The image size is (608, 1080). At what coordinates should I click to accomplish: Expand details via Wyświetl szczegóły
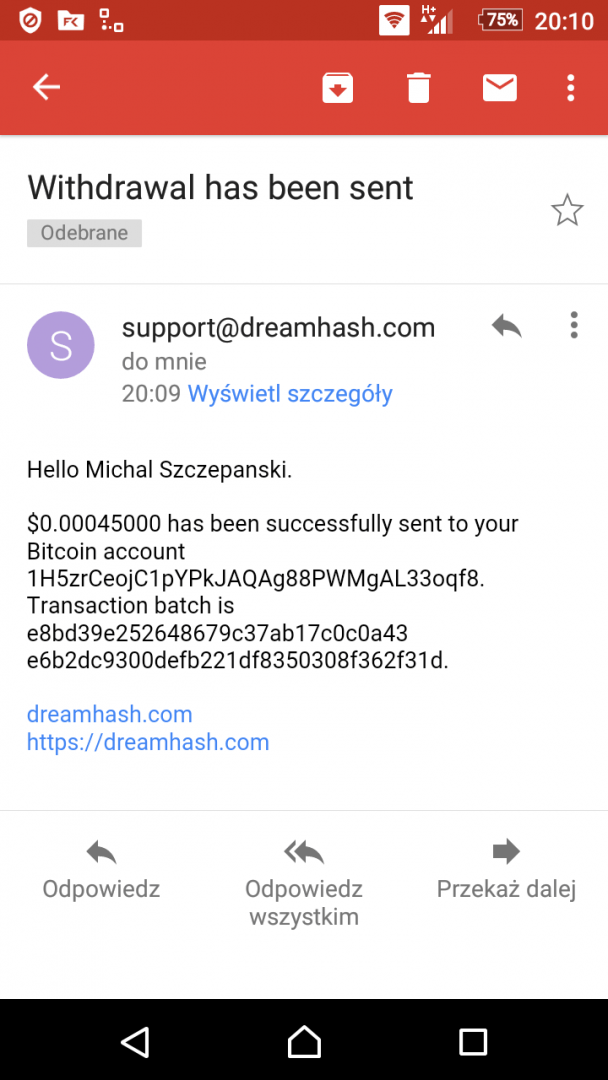pos(290,394)
